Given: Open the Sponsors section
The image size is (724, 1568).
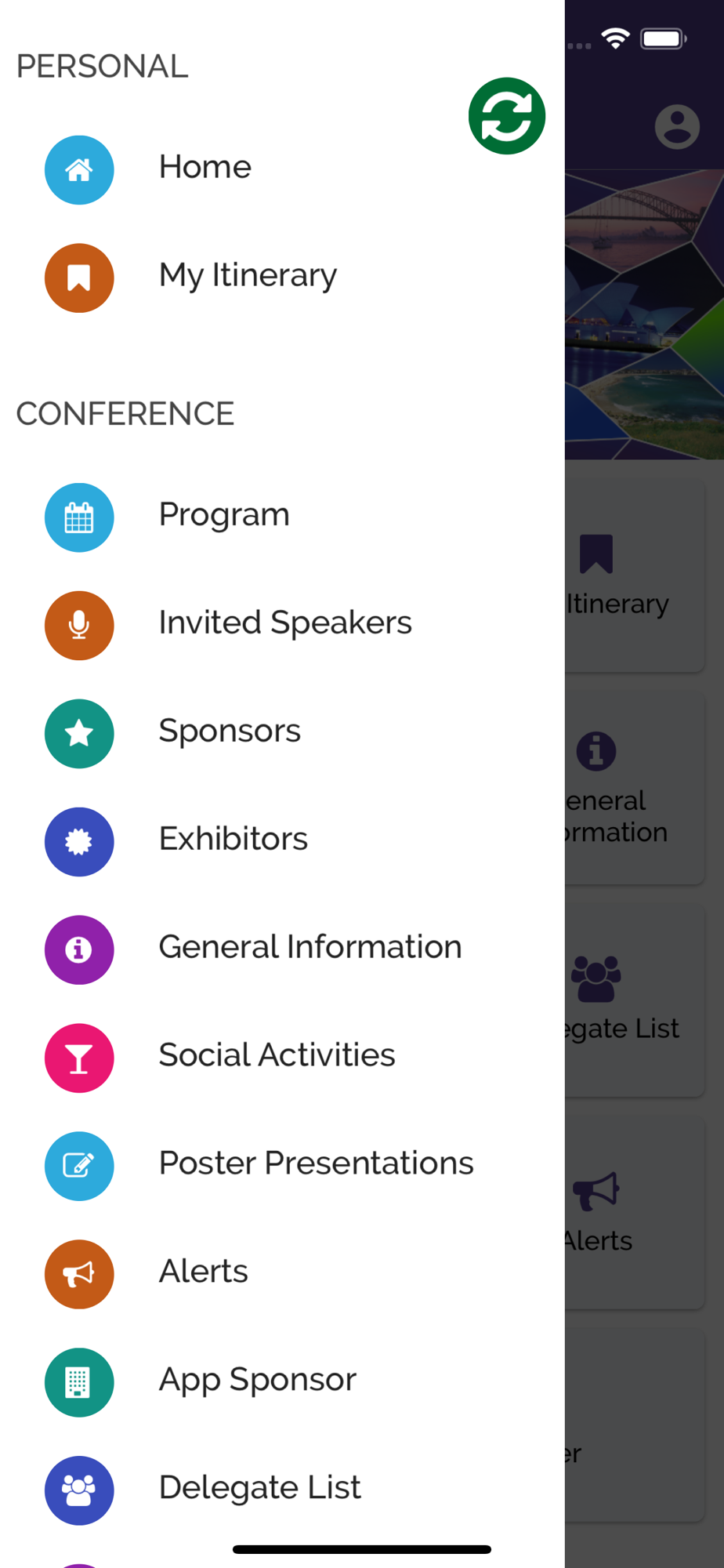Looking at the screenshot, I should click(230, 731).
